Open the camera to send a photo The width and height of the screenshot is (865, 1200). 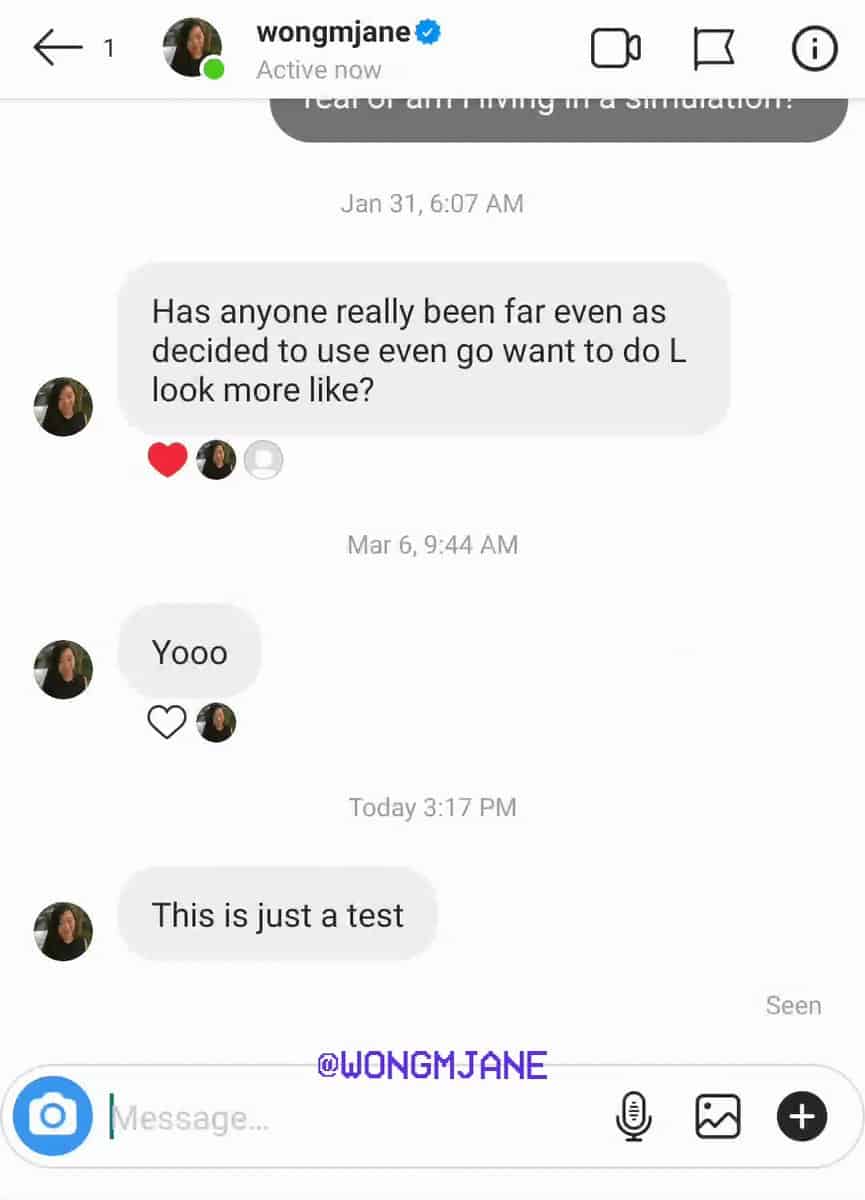(x=53, y=1116)
